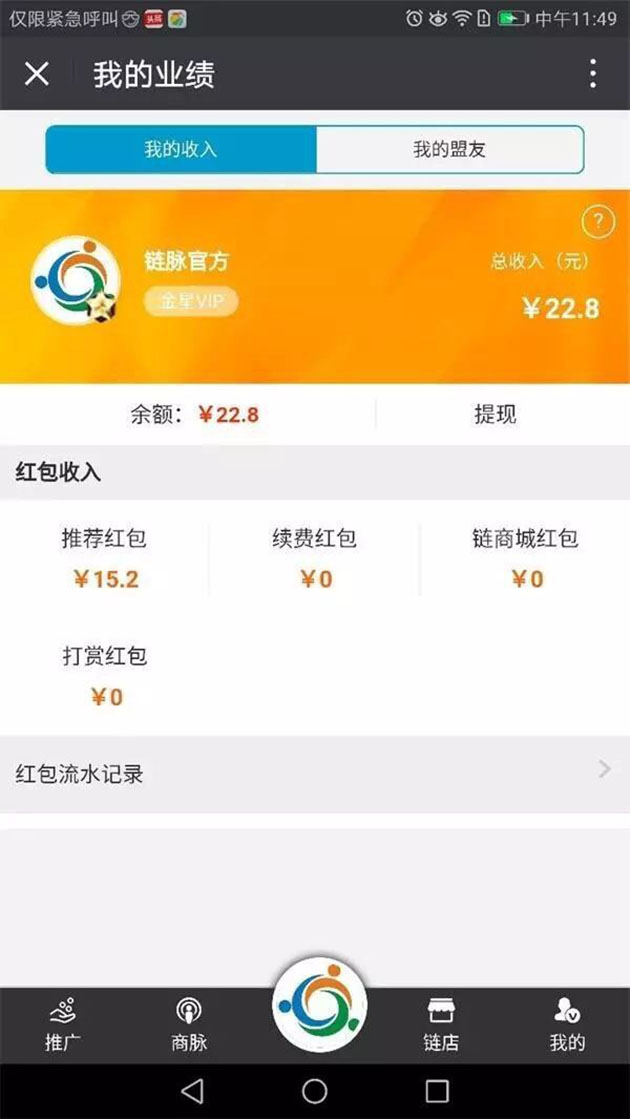
Task: Open 红包流水记录 row
Action: click(314, 774)
